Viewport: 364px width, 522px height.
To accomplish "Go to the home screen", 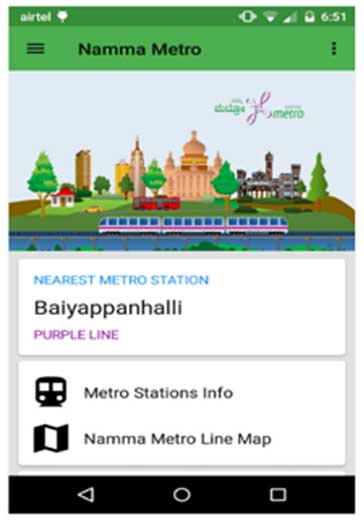I will [x=182, y=494].
